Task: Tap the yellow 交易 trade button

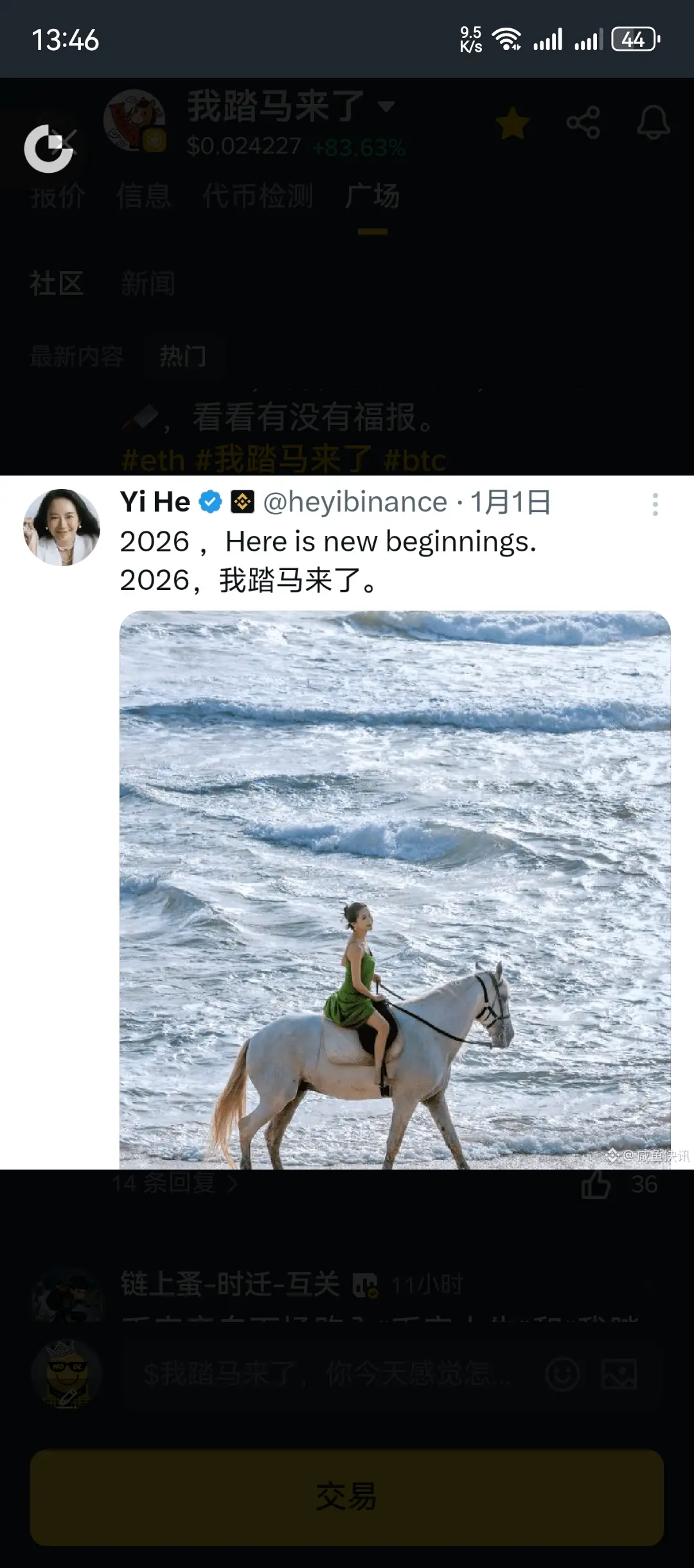Action: tap(347, 1500)
